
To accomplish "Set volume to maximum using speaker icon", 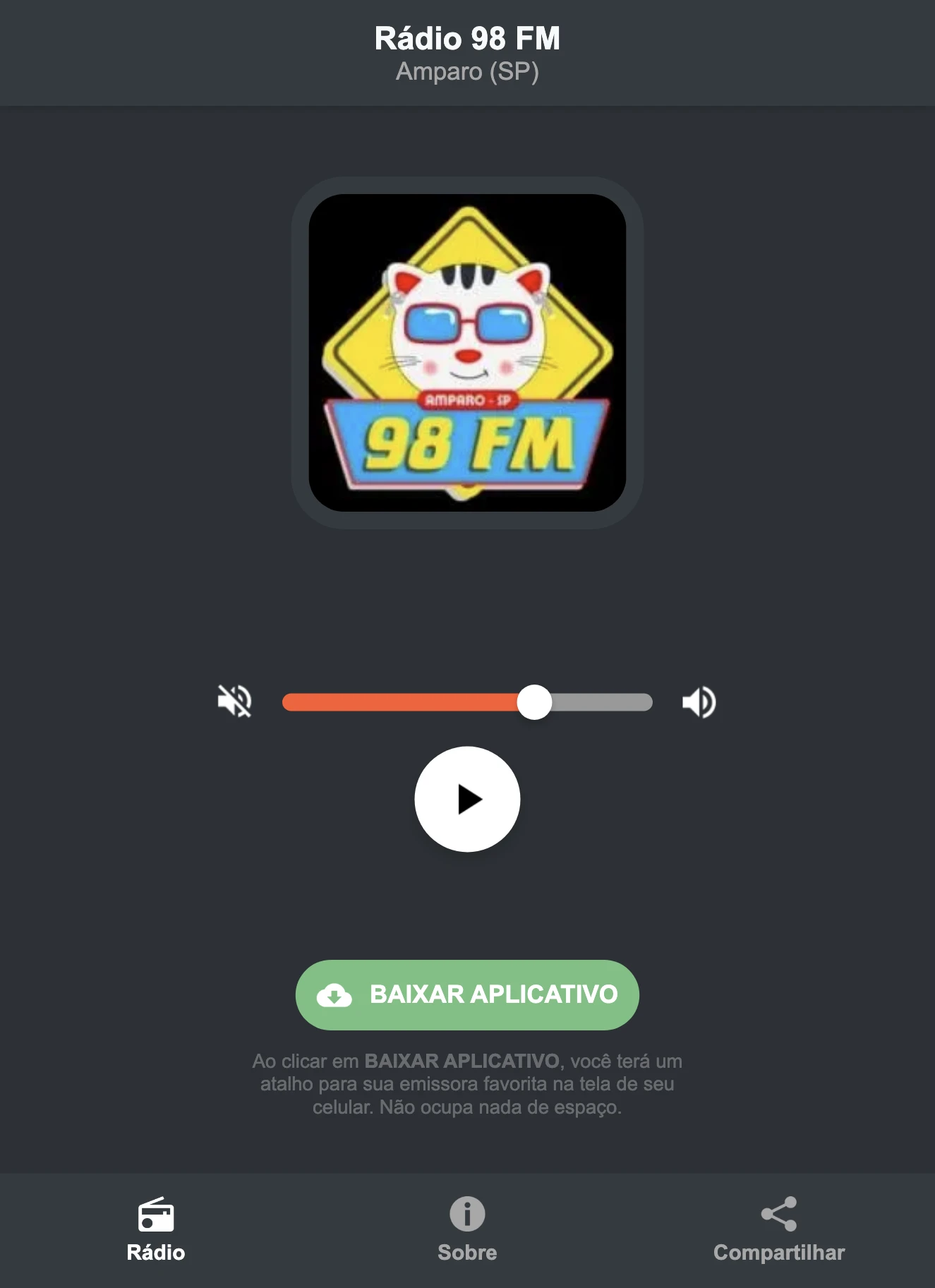I will [x=699, y=701].
